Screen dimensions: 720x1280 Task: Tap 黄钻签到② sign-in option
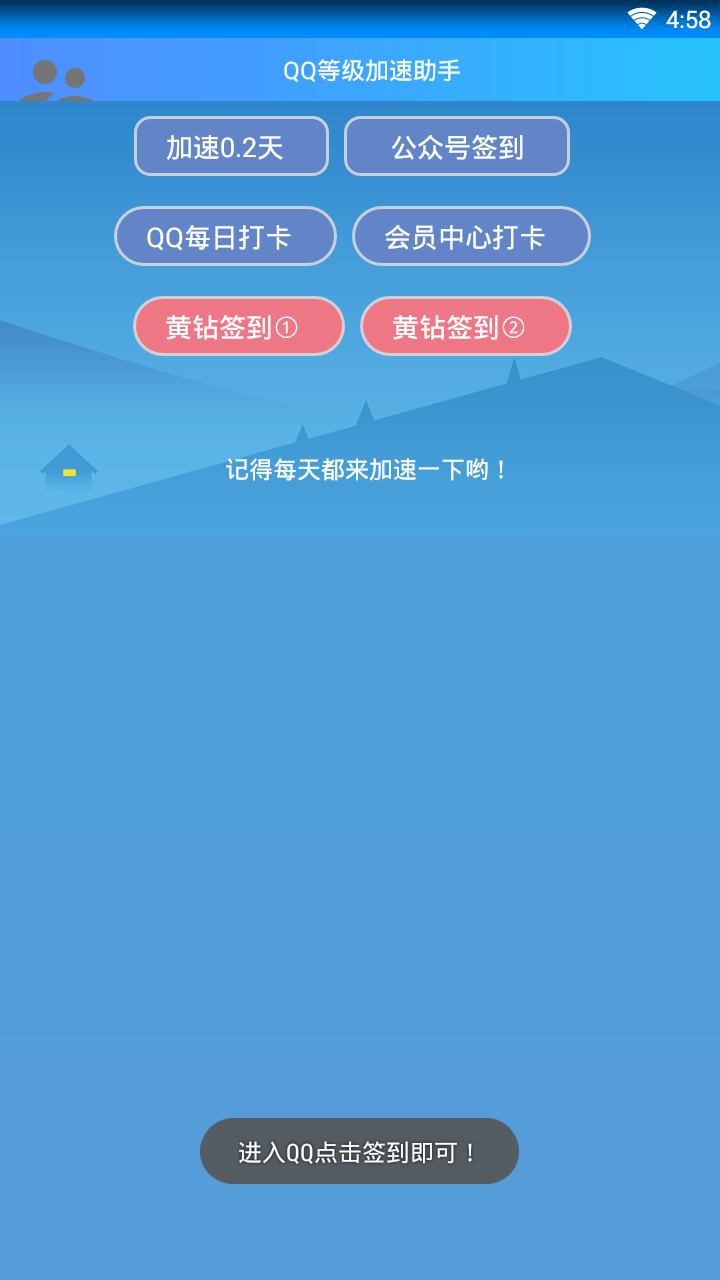[466, 326]
